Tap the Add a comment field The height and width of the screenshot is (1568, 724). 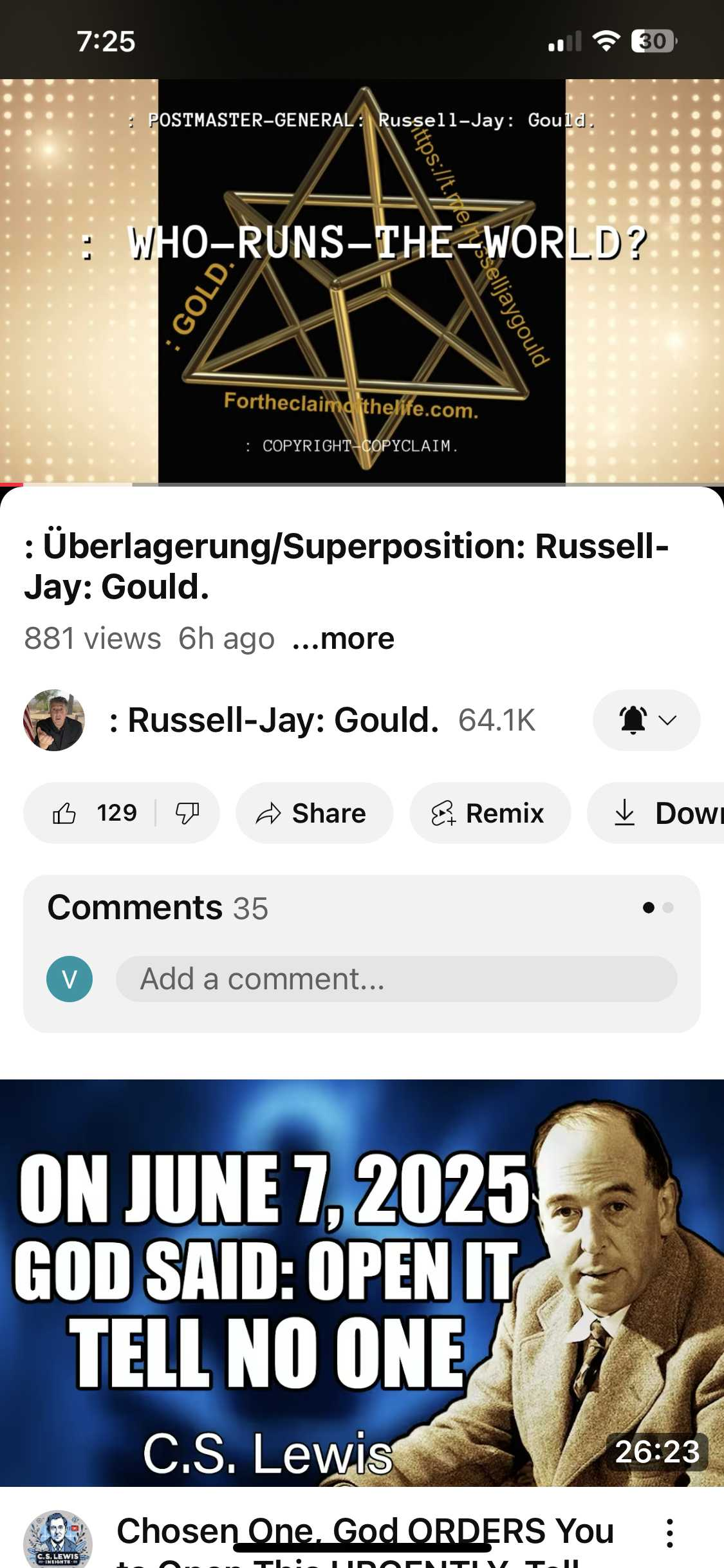point(396,978)
